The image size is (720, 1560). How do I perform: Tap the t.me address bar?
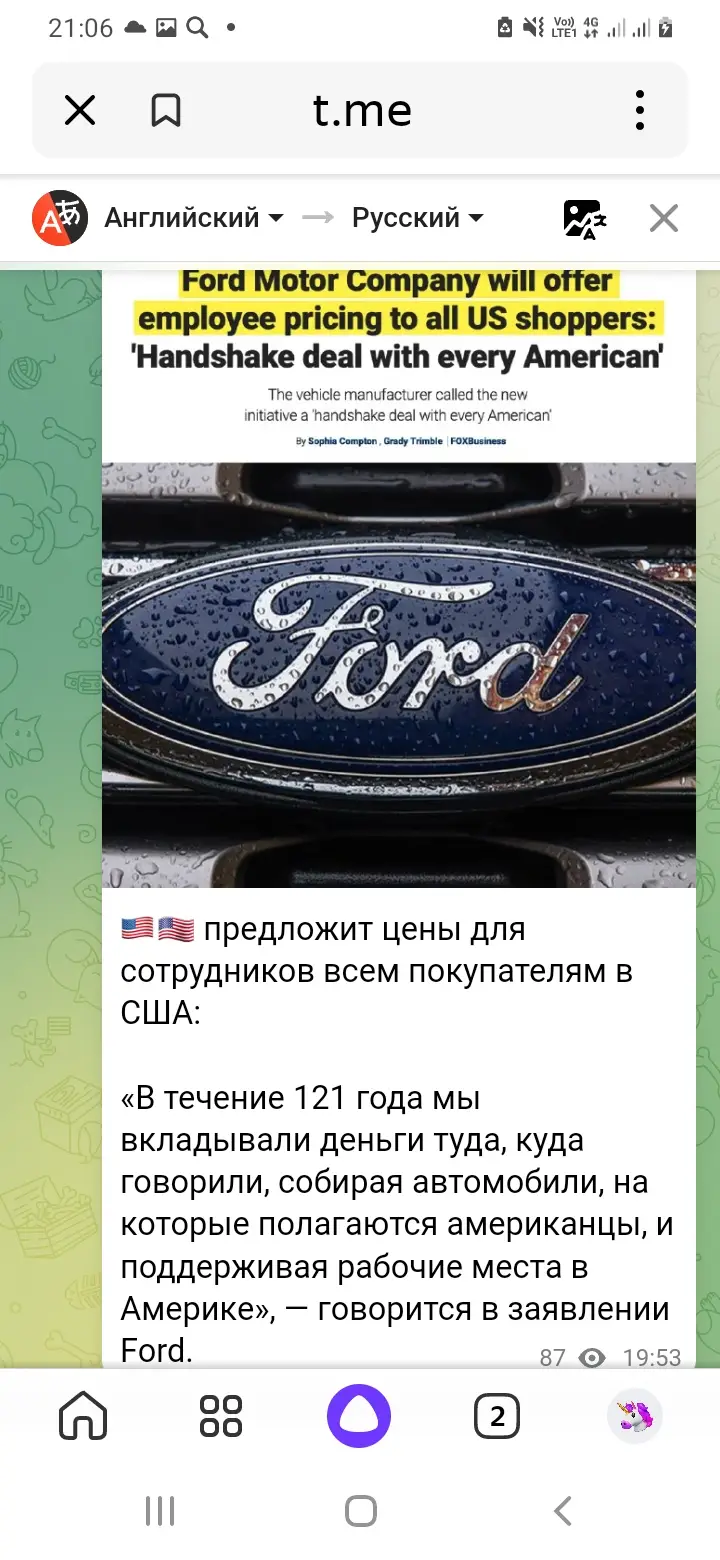[362, 110]
